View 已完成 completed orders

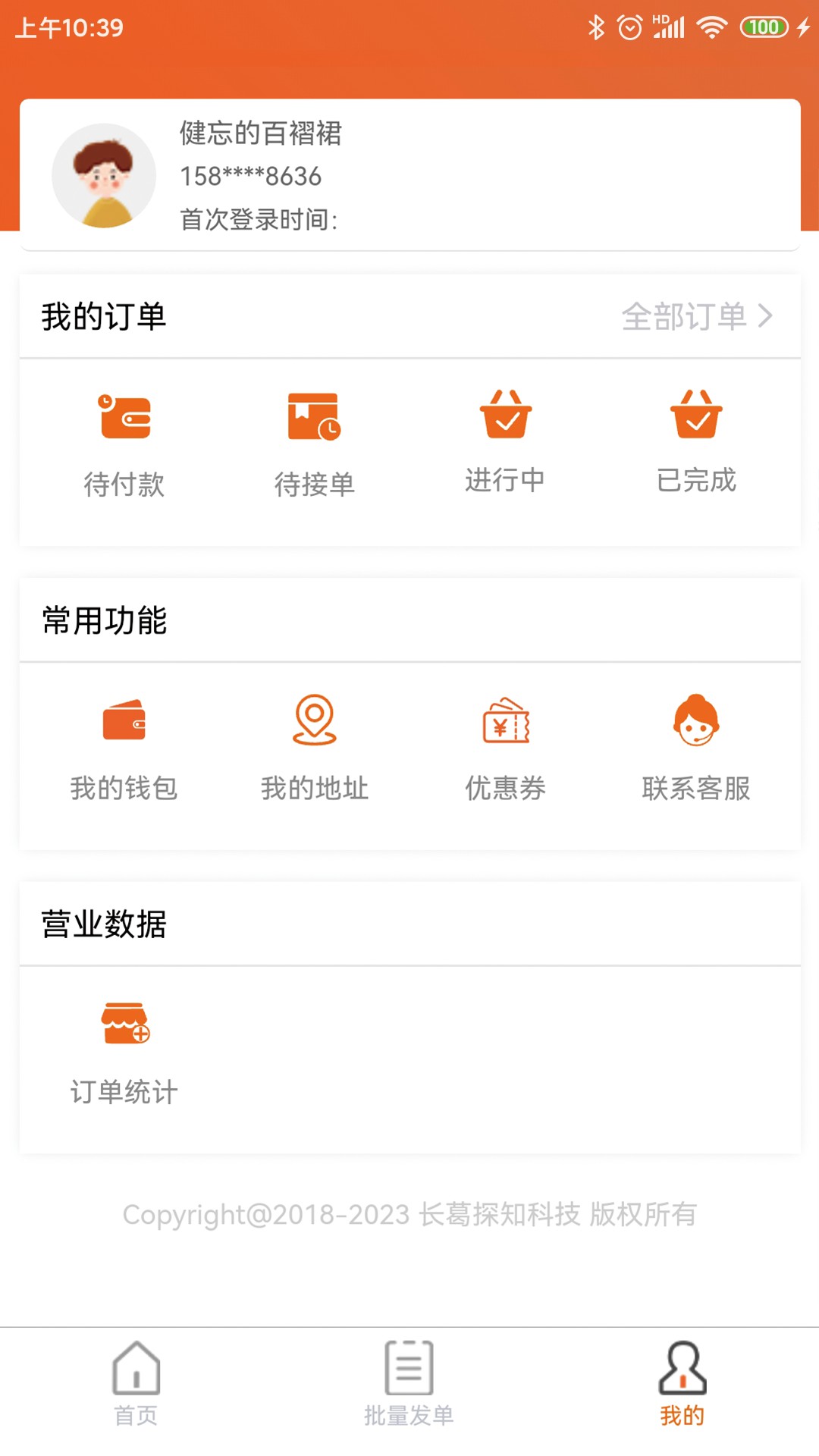[x=696, y=440]
